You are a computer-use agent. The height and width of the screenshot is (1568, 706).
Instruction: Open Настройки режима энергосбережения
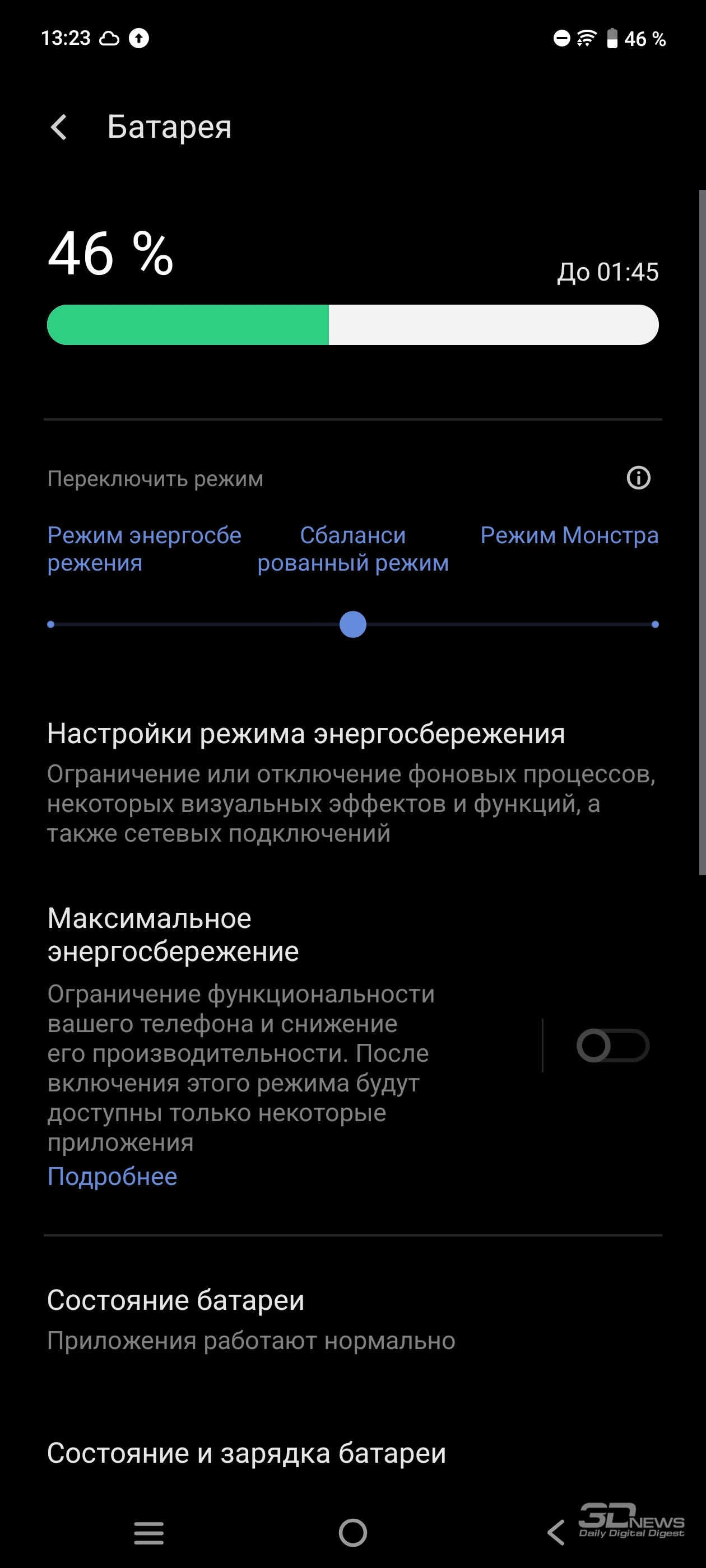[x=352, y=782]
